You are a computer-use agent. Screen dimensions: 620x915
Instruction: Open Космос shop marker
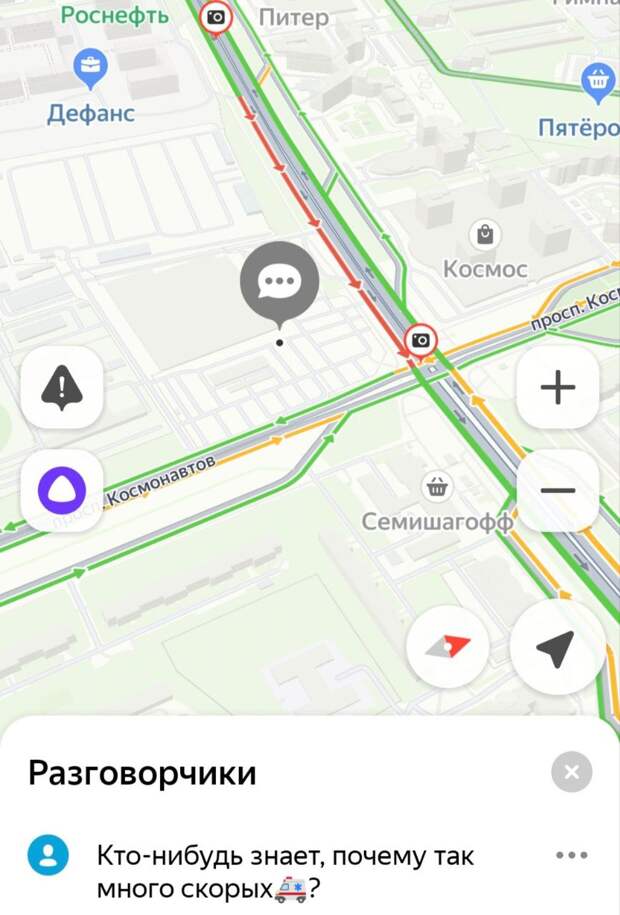[x=486, y=236]
